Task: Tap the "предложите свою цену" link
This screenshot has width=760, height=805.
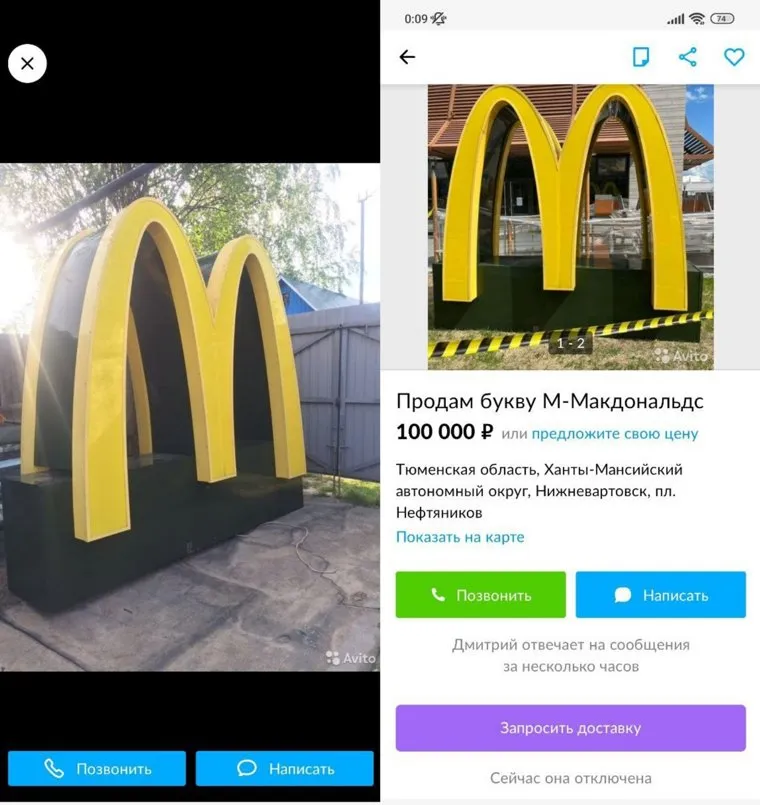Action: [614, 434]
